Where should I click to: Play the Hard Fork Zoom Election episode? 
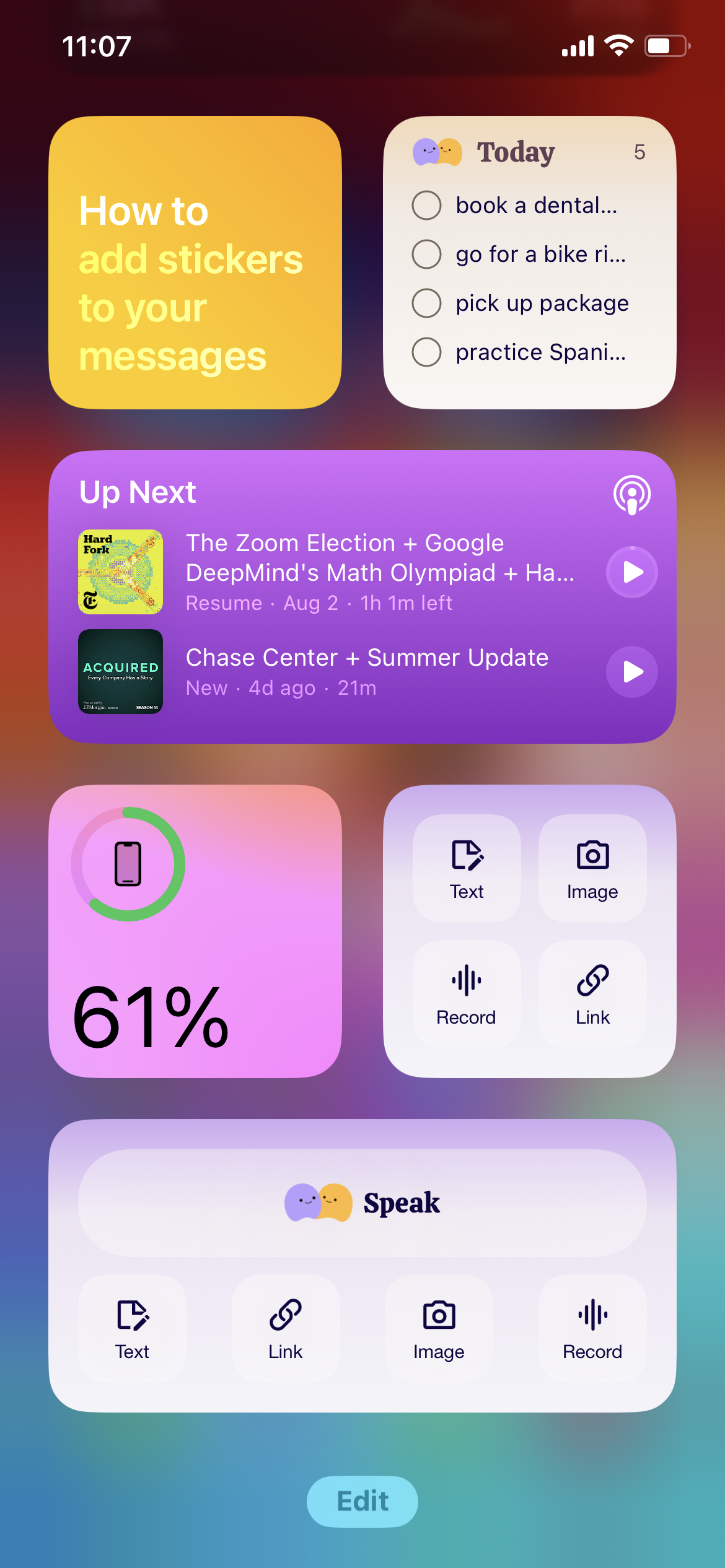click(x=631, y=572)
